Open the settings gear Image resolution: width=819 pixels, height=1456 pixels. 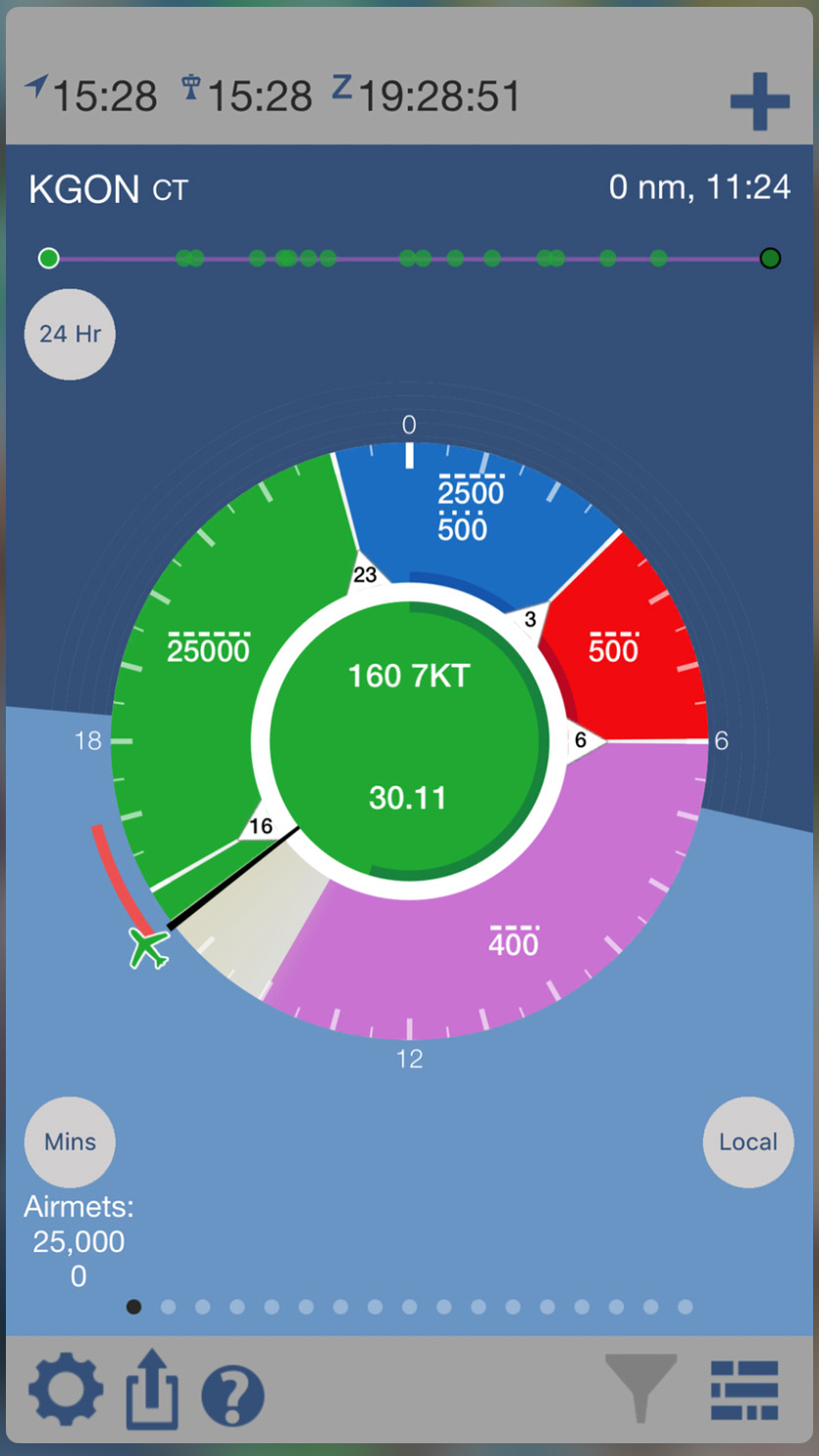tap(66, 1390)
